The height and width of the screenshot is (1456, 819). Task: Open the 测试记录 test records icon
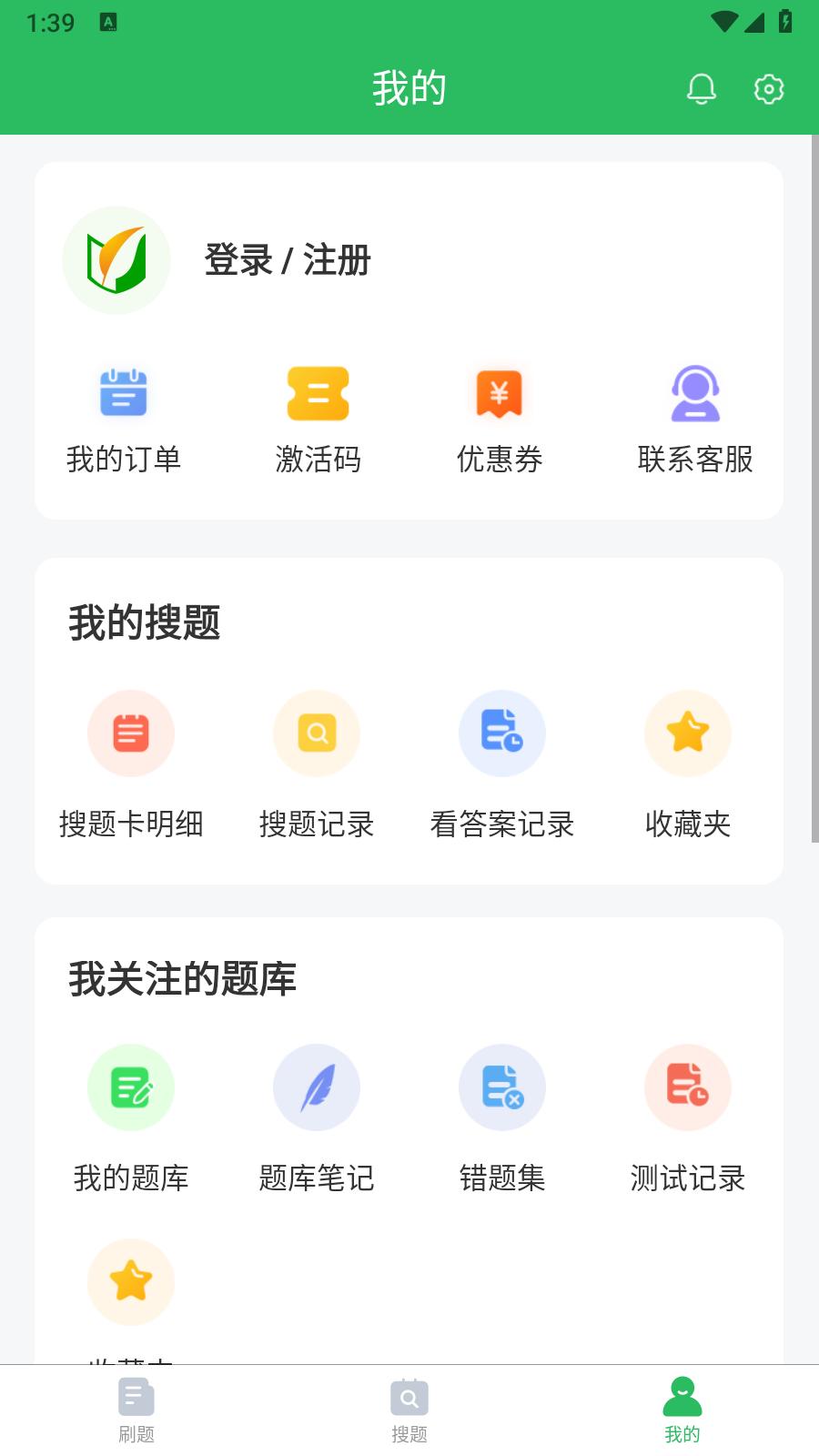coord(687,1087)
